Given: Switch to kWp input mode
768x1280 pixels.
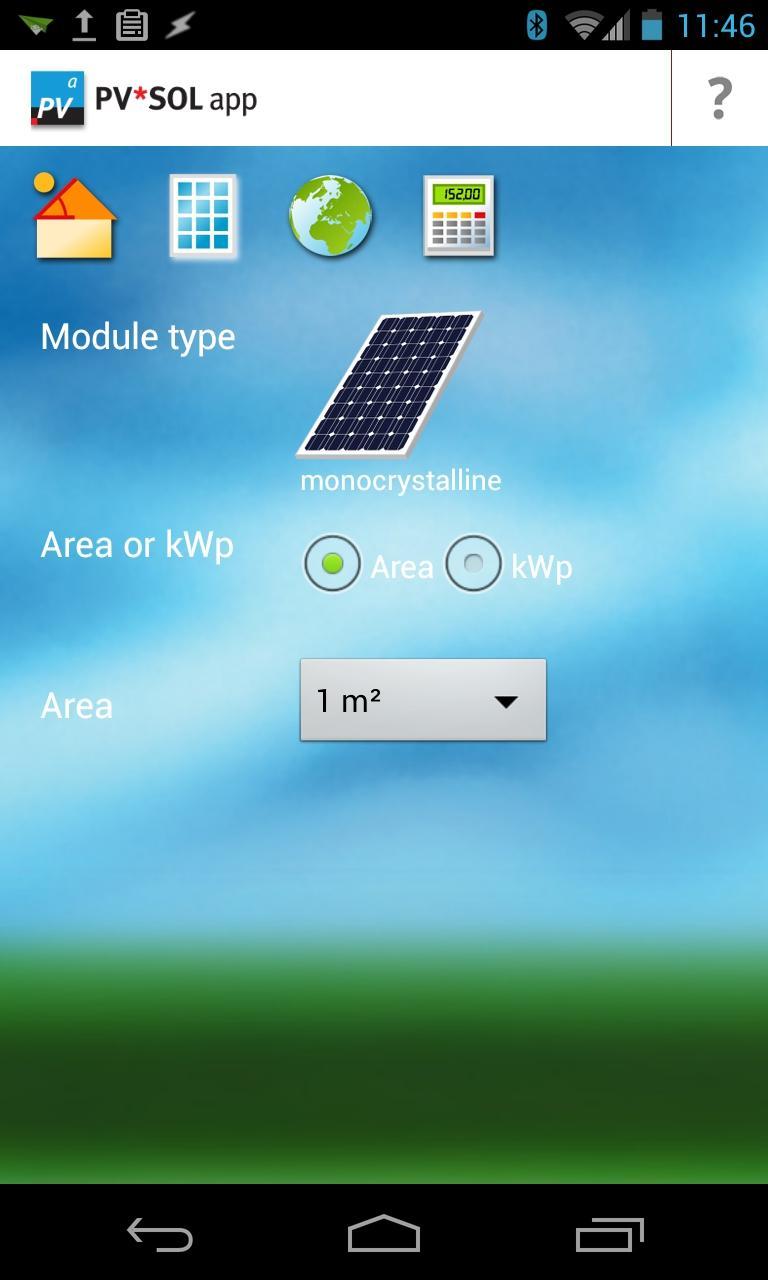Looking at the screenshot, I should click(474, 563).
